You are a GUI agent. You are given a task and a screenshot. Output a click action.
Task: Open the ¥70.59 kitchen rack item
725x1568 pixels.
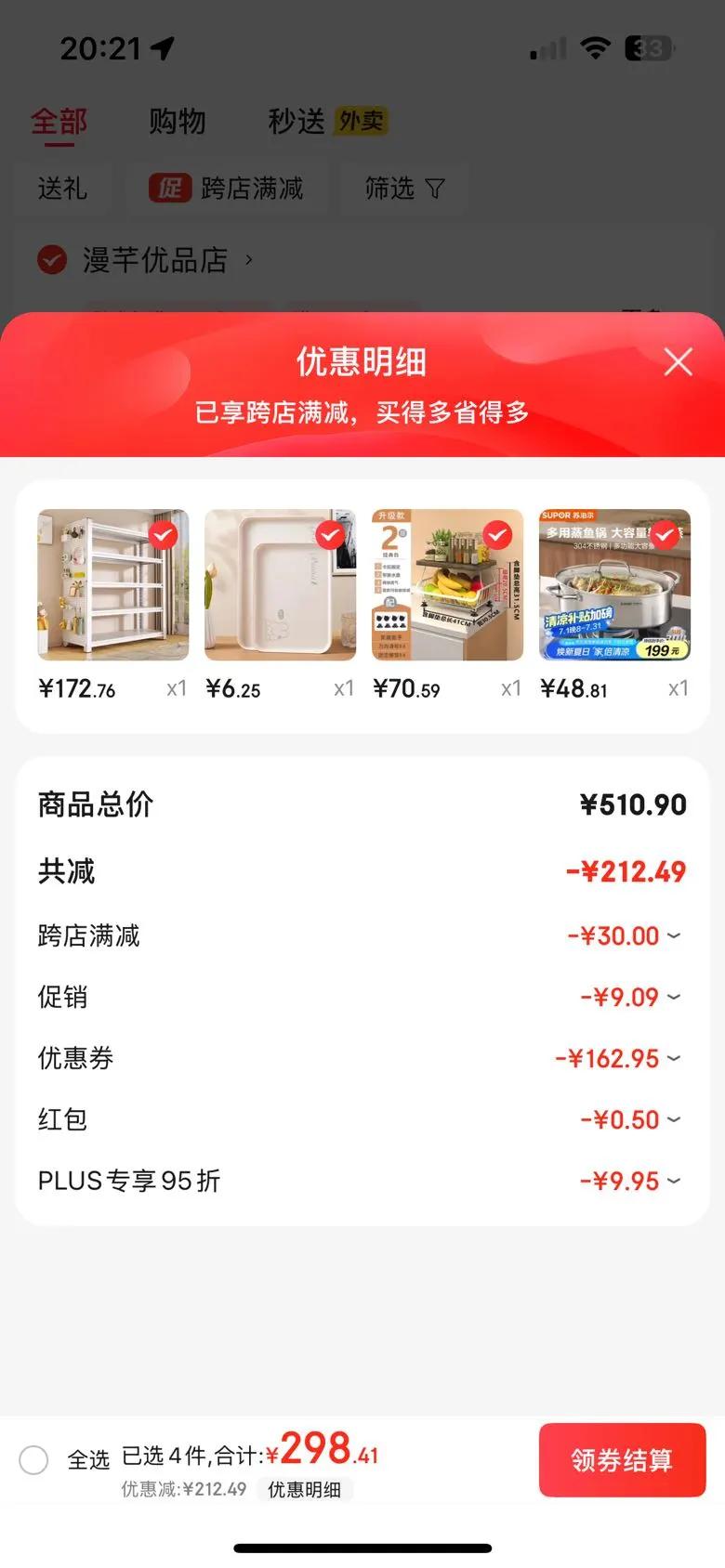tap(447, 585)
